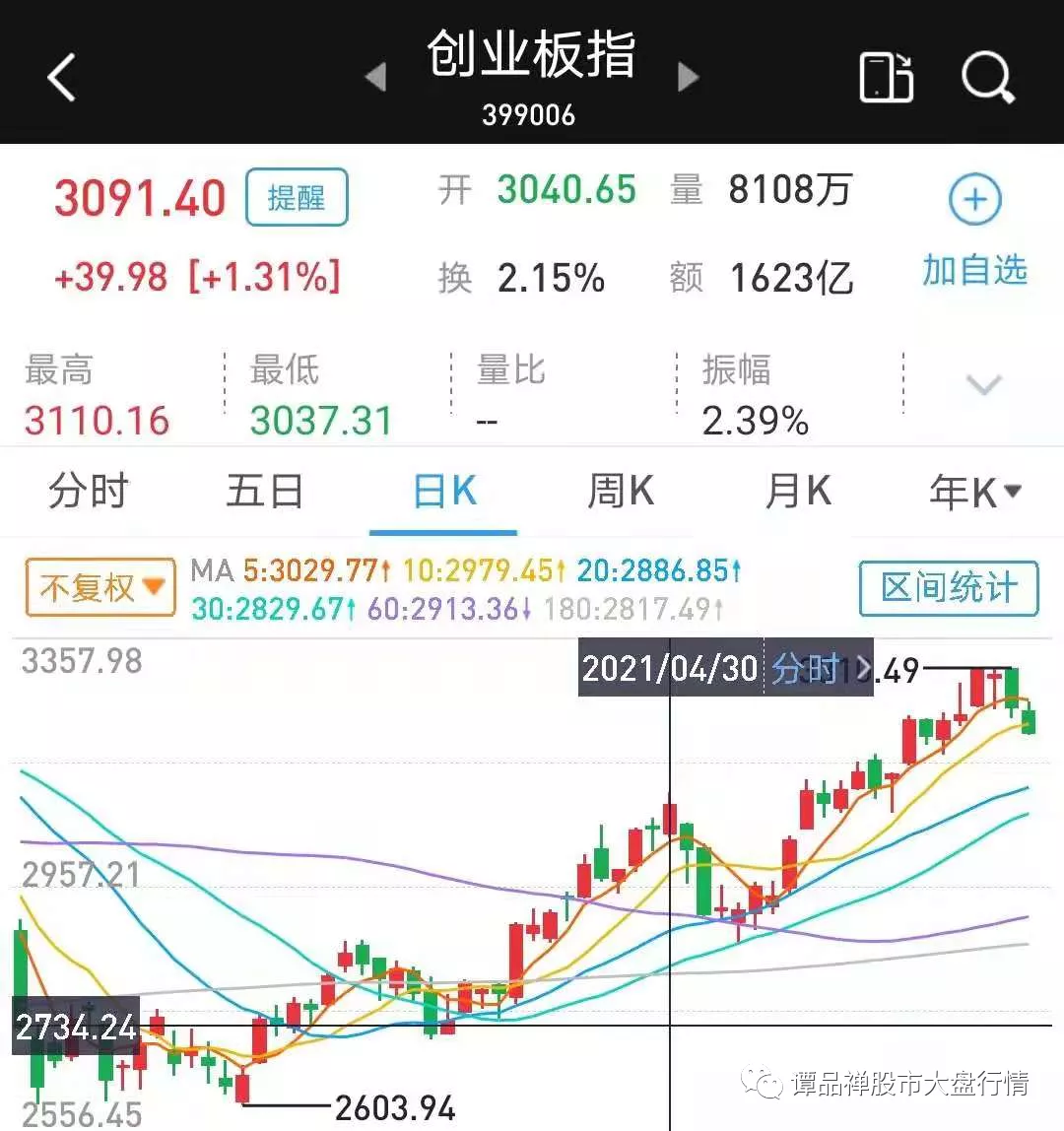The height and width of the screenshot is (1131, 1064).
Task: Select the 日K tab
Action: pyautogui.click(x=444, y=490)
